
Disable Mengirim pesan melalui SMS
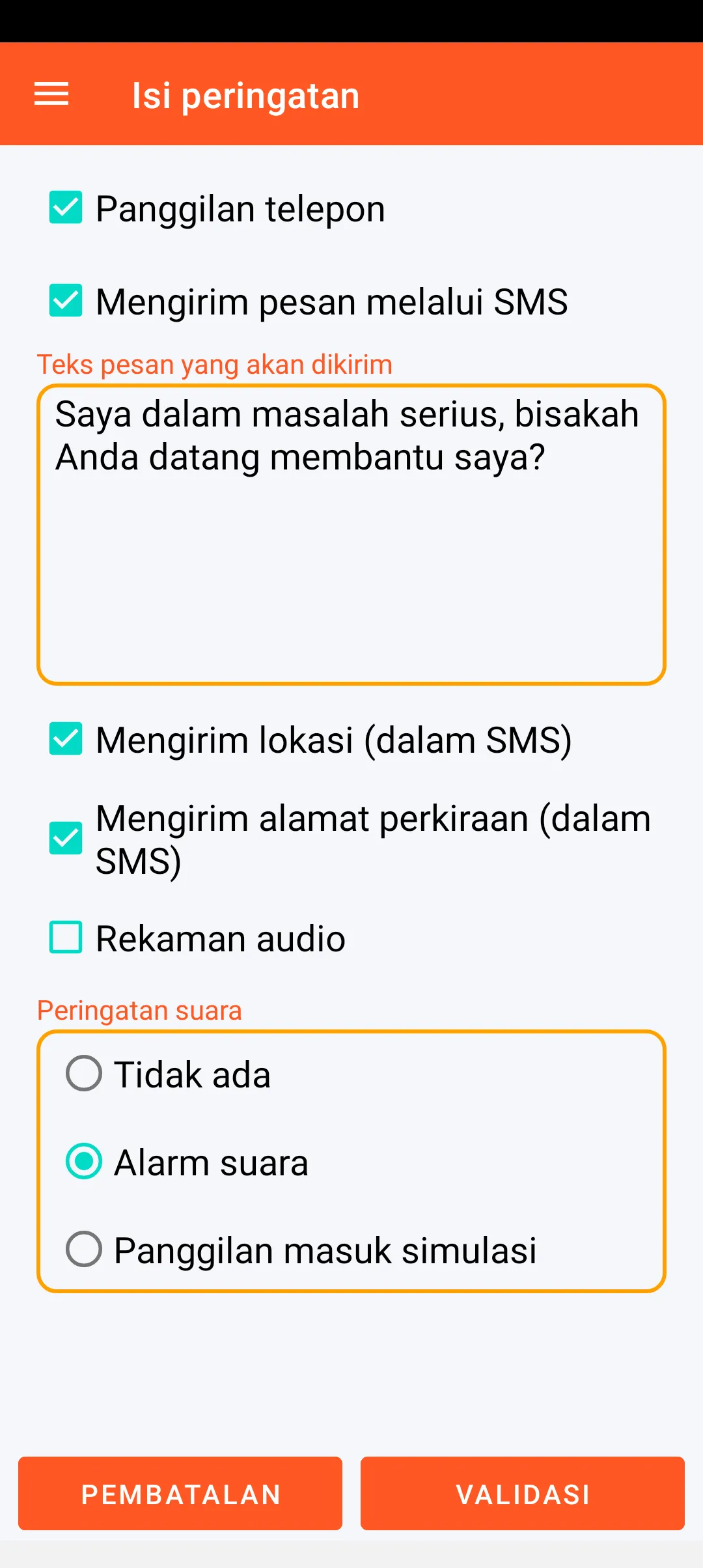point(66,301)
